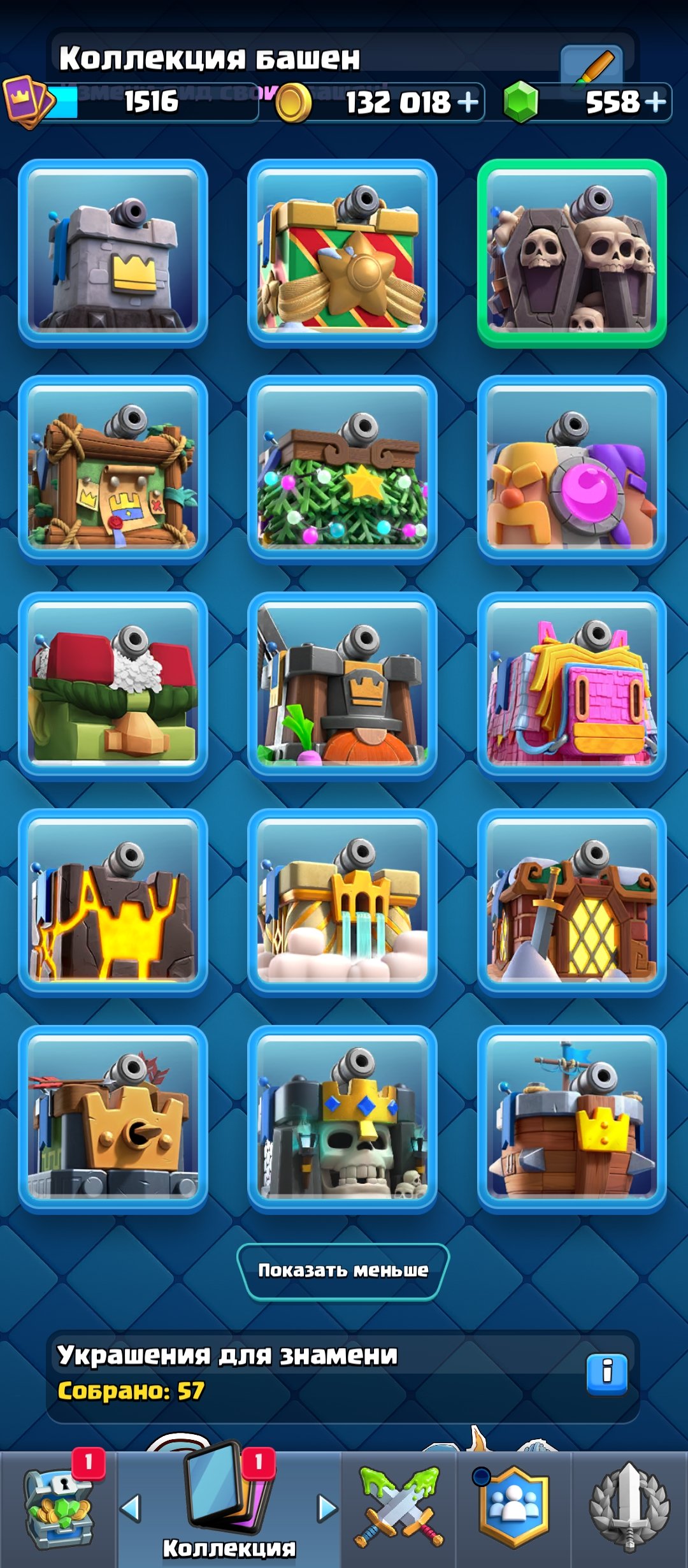Buy gems via the plus next to 558

[x=655, y=102]
